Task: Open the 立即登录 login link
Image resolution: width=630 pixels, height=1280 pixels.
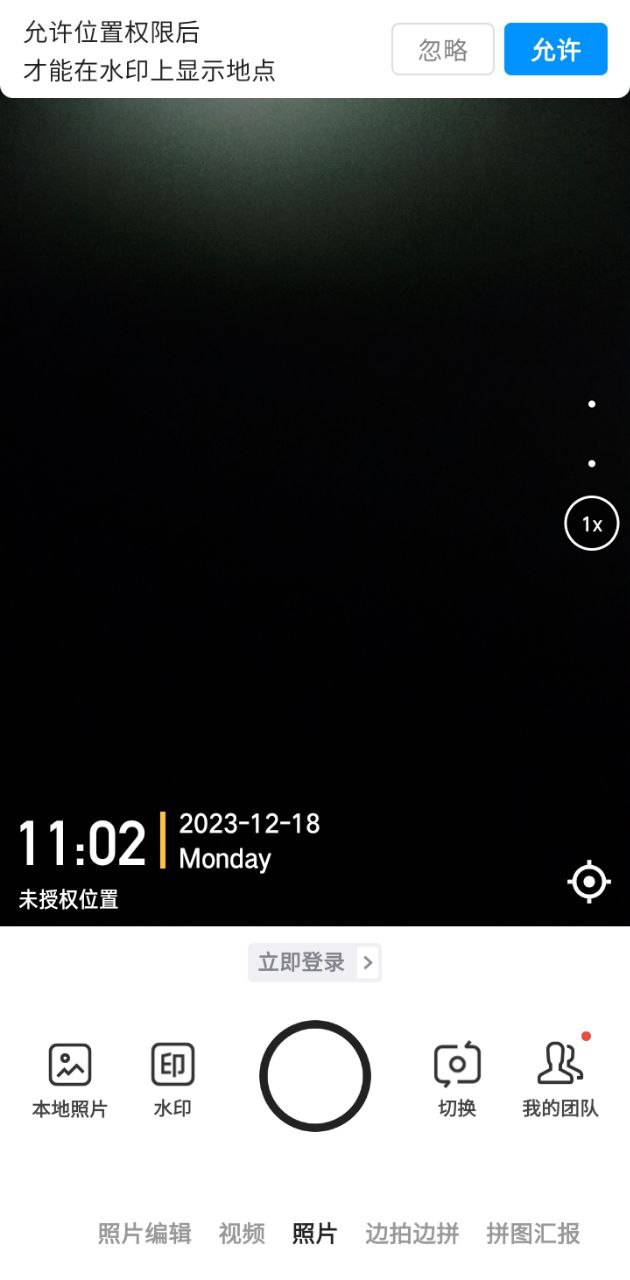Action: click(314, 963)
